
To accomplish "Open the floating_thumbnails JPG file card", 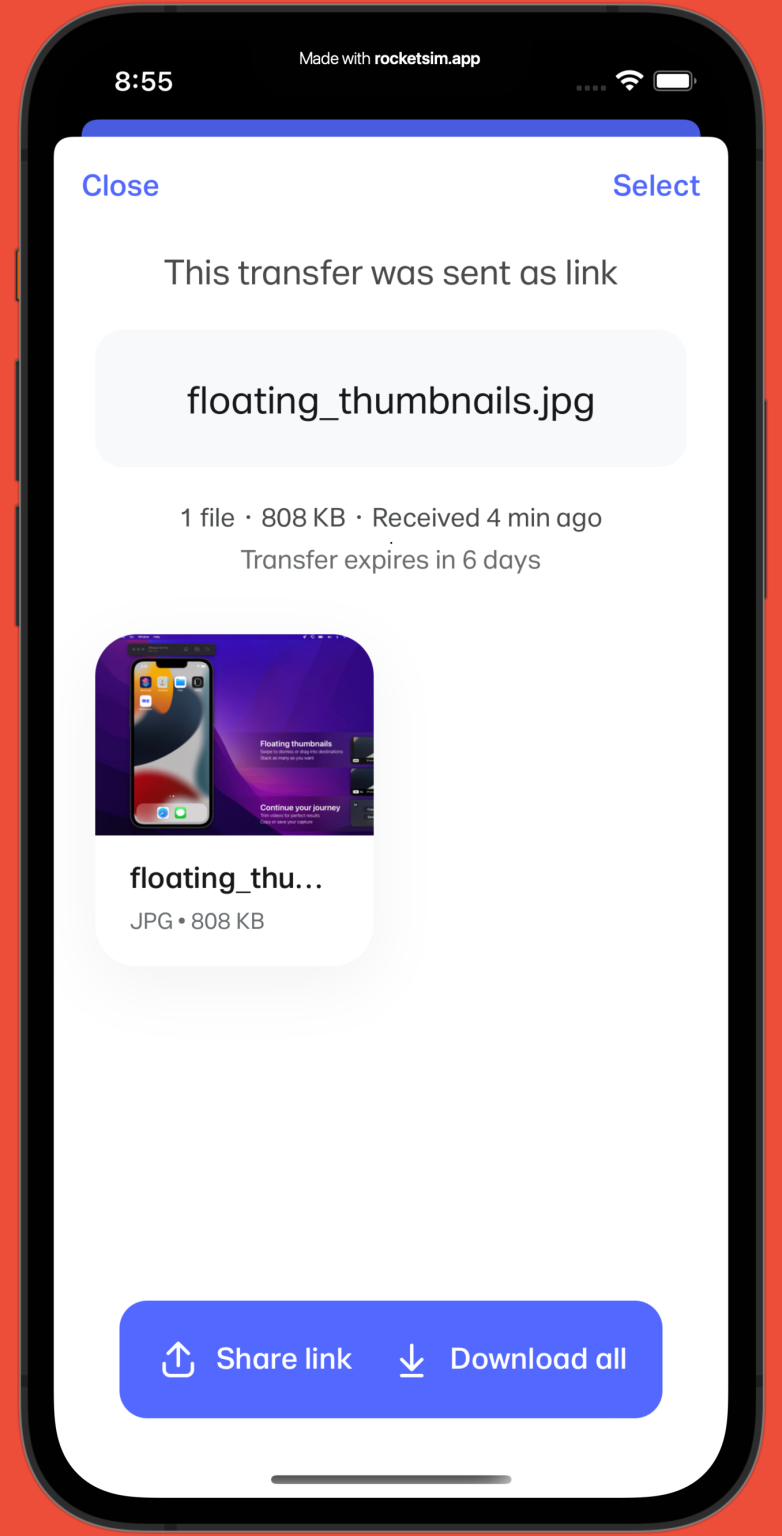I will (x=234, y=799).
